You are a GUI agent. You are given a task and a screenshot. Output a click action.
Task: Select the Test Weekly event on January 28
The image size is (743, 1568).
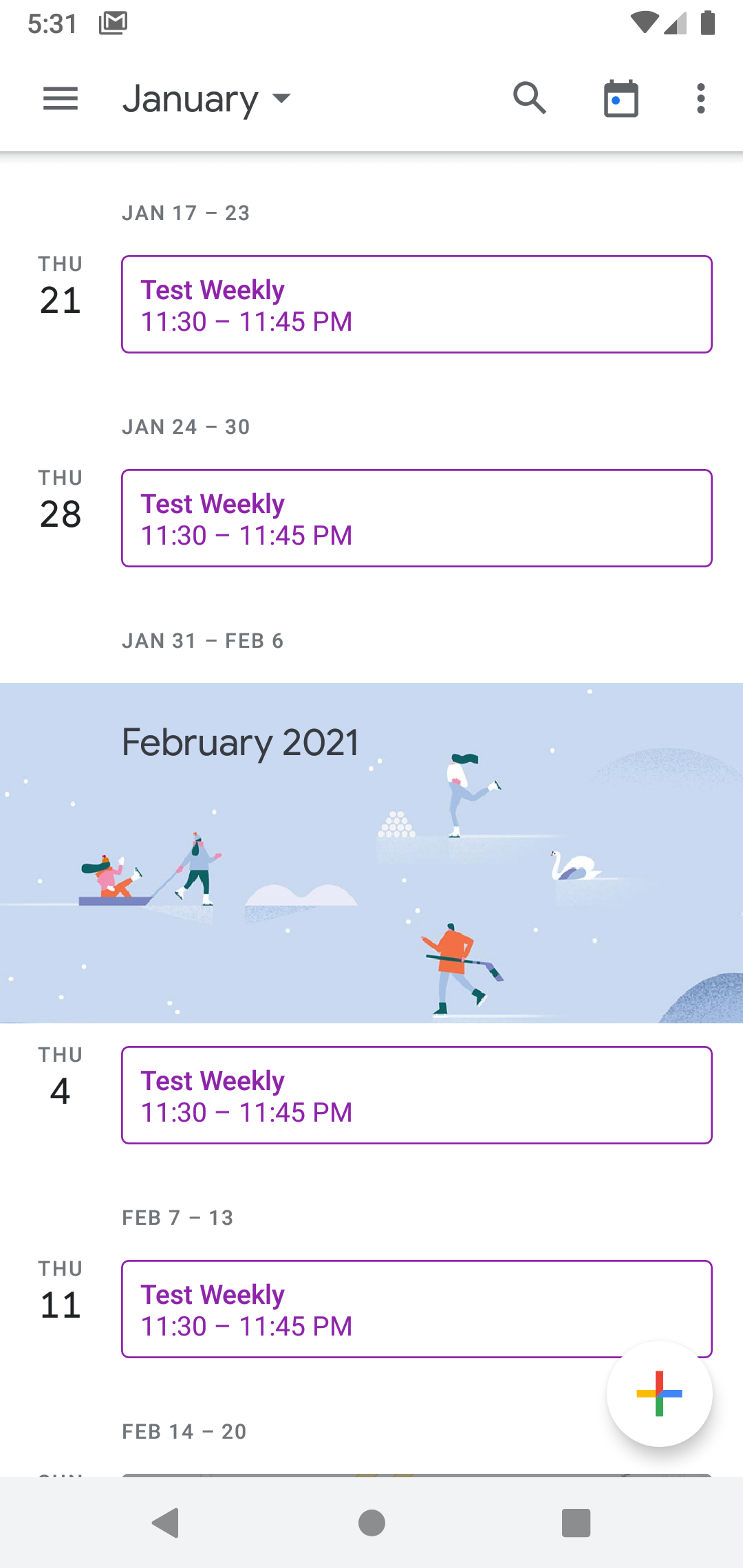coord(416,518)
